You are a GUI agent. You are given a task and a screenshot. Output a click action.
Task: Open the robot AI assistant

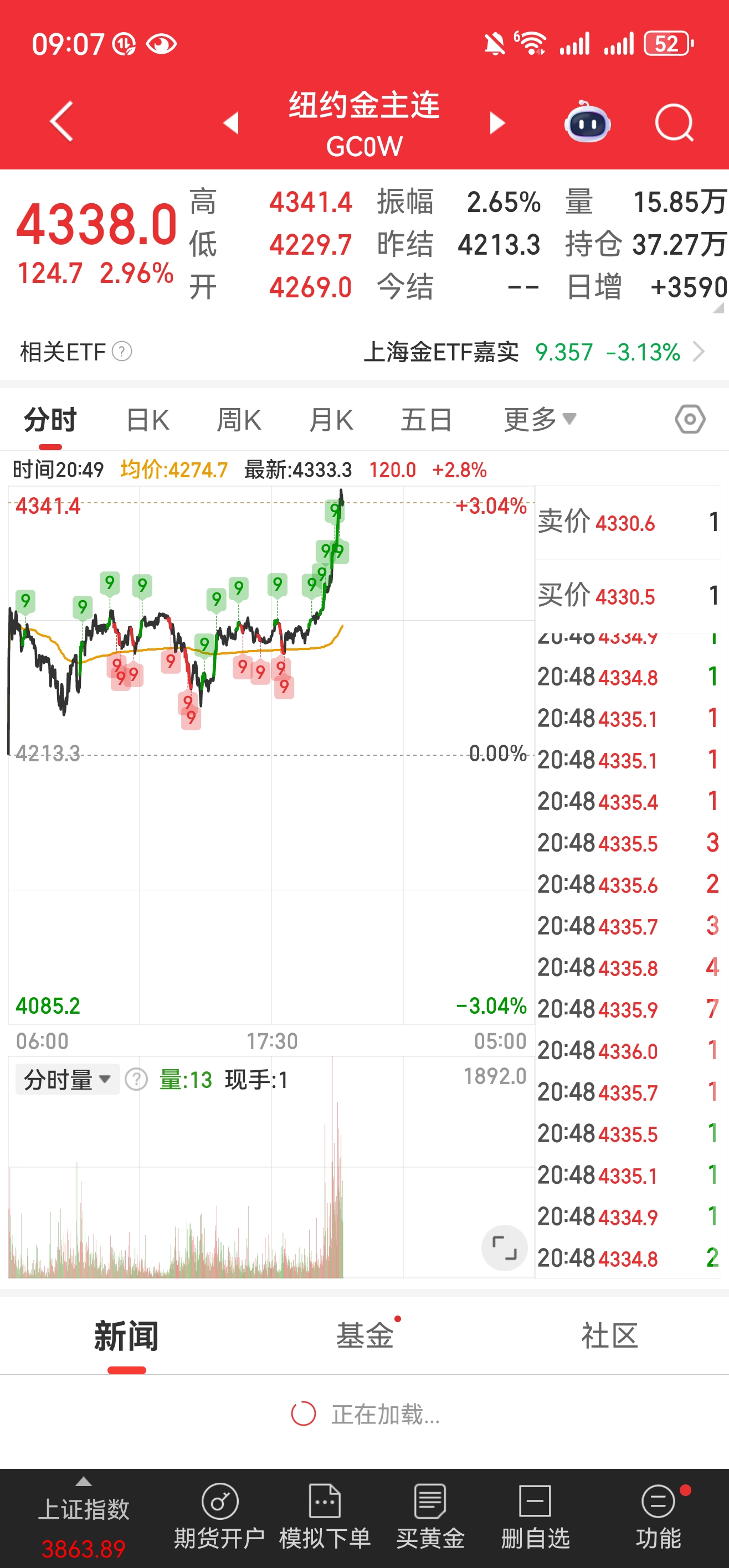[587, 122]
